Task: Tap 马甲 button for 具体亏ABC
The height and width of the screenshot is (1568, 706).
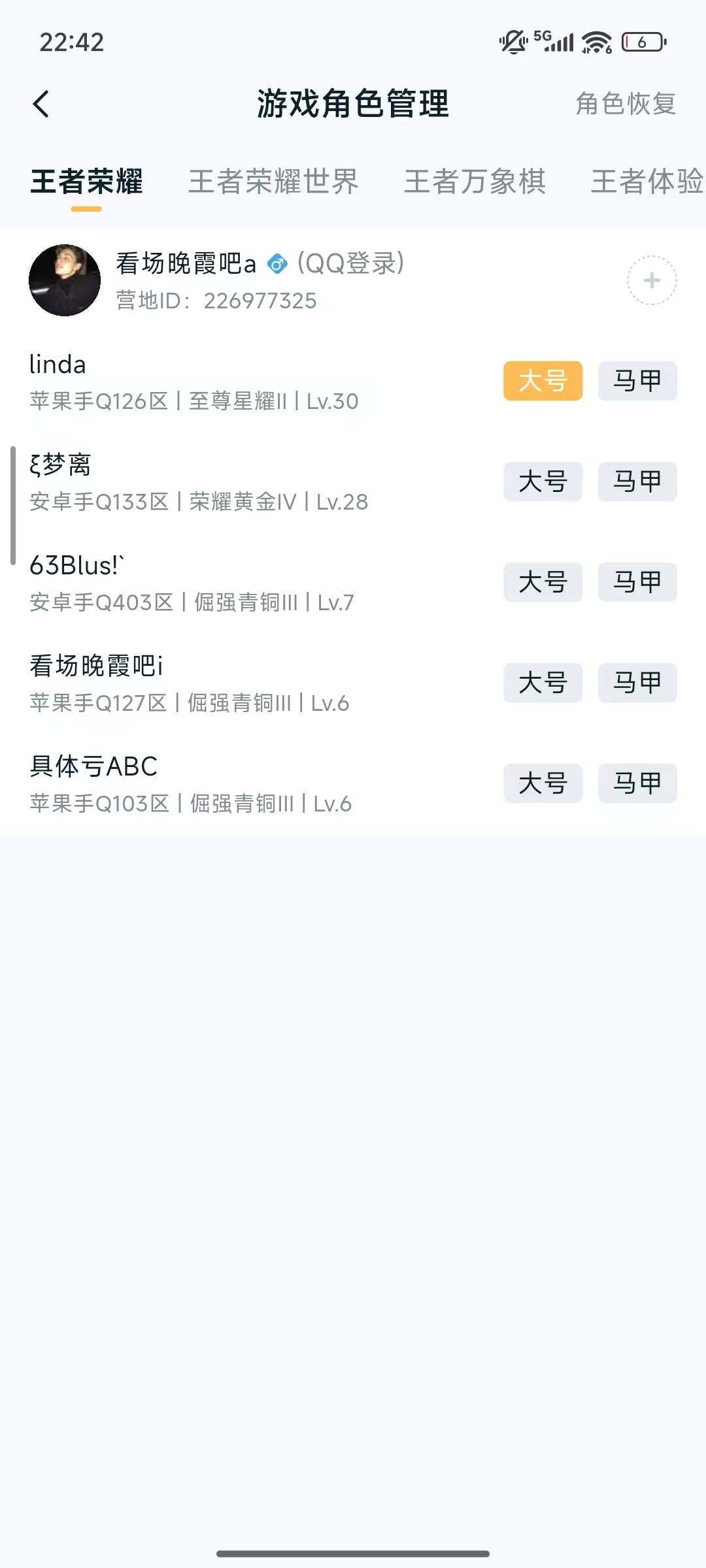Action: tap(636, 784)
